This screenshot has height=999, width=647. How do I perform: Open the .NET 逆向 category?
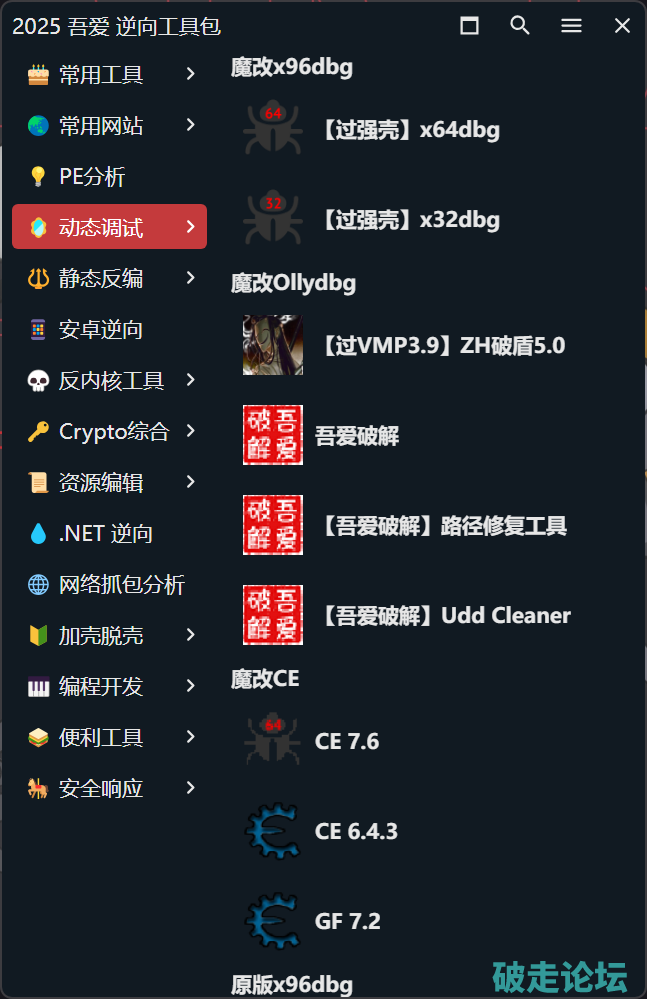(105, 533)
